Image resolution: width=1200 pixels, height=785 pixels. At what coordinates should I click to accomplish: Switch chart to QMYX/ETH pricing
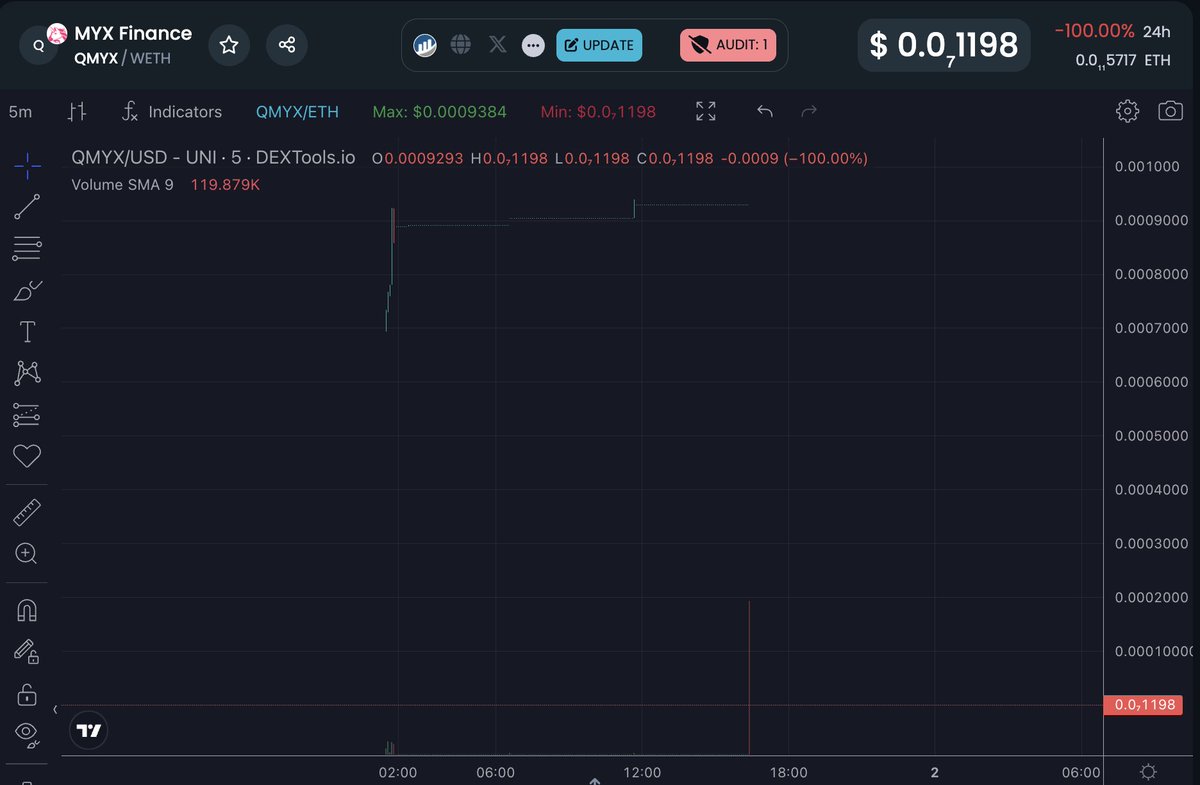pyautogui.click(x=297, y=111)
